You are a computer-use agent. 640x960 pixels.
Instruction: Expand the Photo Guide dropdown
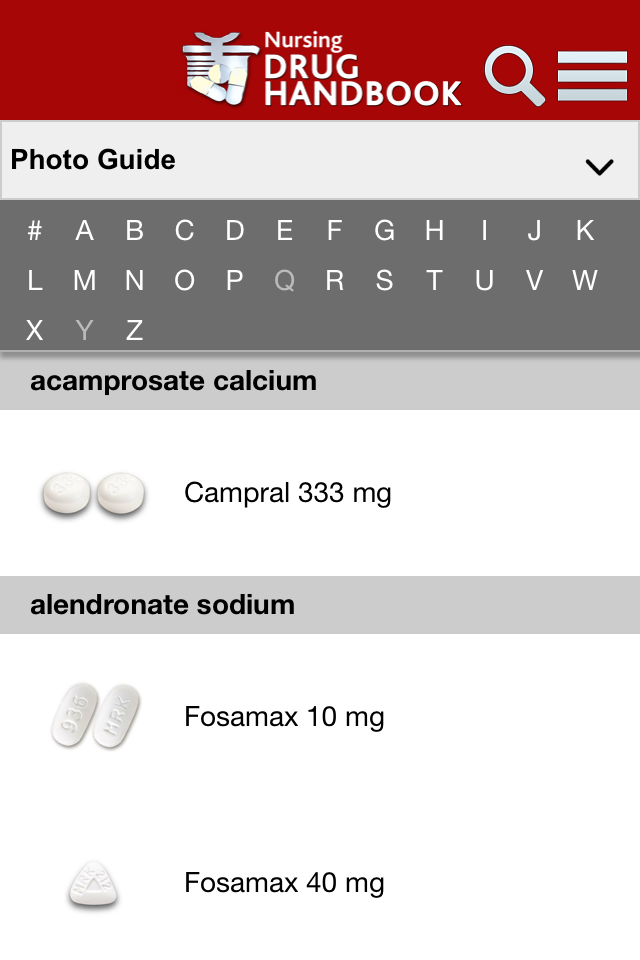click(599, 166)
